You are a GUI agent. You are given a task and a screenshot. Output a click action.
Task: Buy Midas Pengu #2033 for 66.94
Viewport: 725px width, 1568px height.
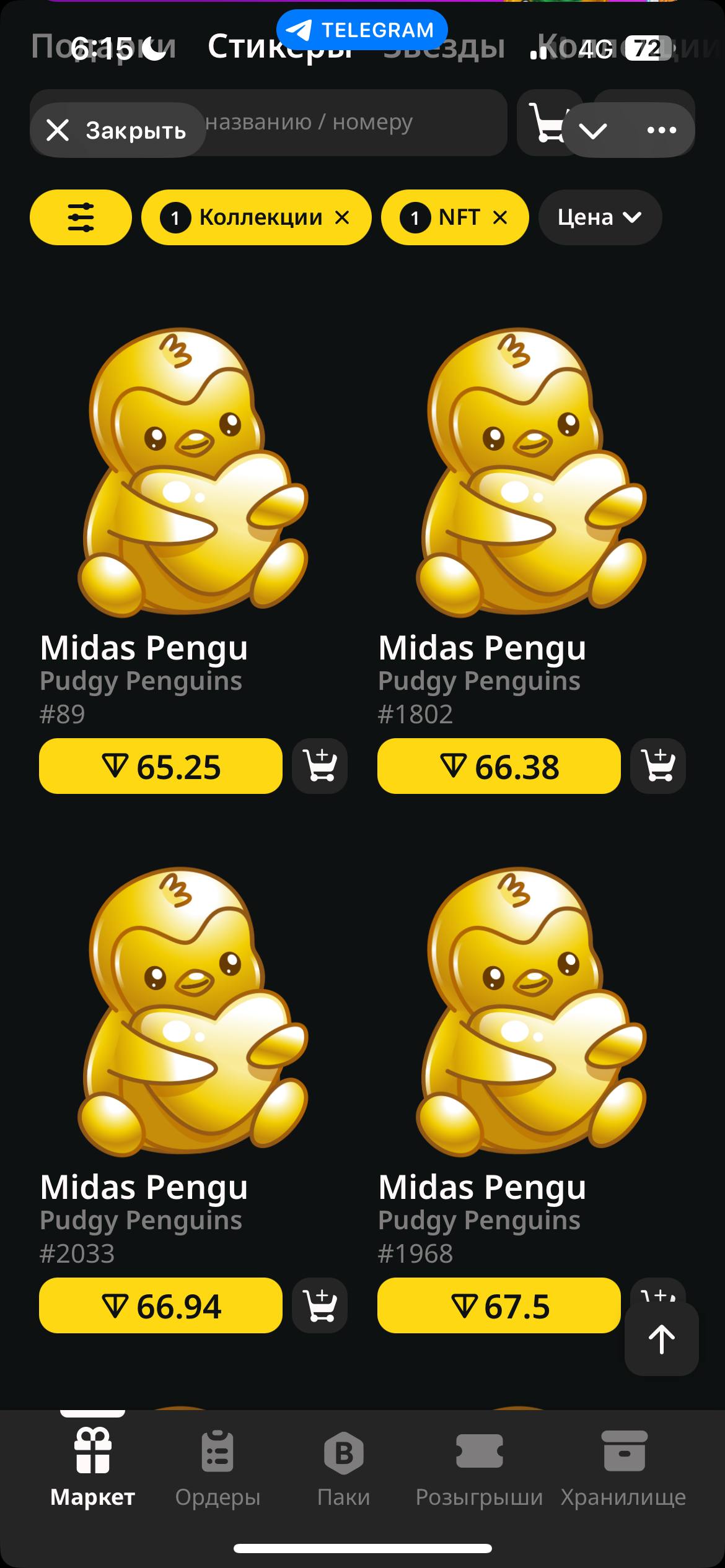(x=160, y=1305)
